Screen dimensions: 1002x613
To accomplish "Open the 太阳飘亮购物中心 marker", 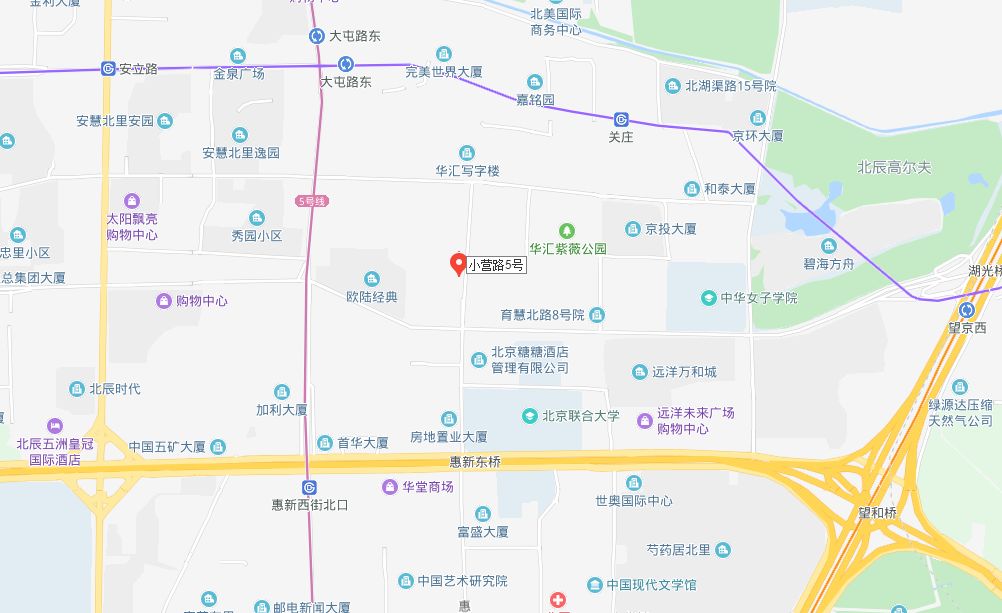I will pyautogui.click(x=132, y=200).
